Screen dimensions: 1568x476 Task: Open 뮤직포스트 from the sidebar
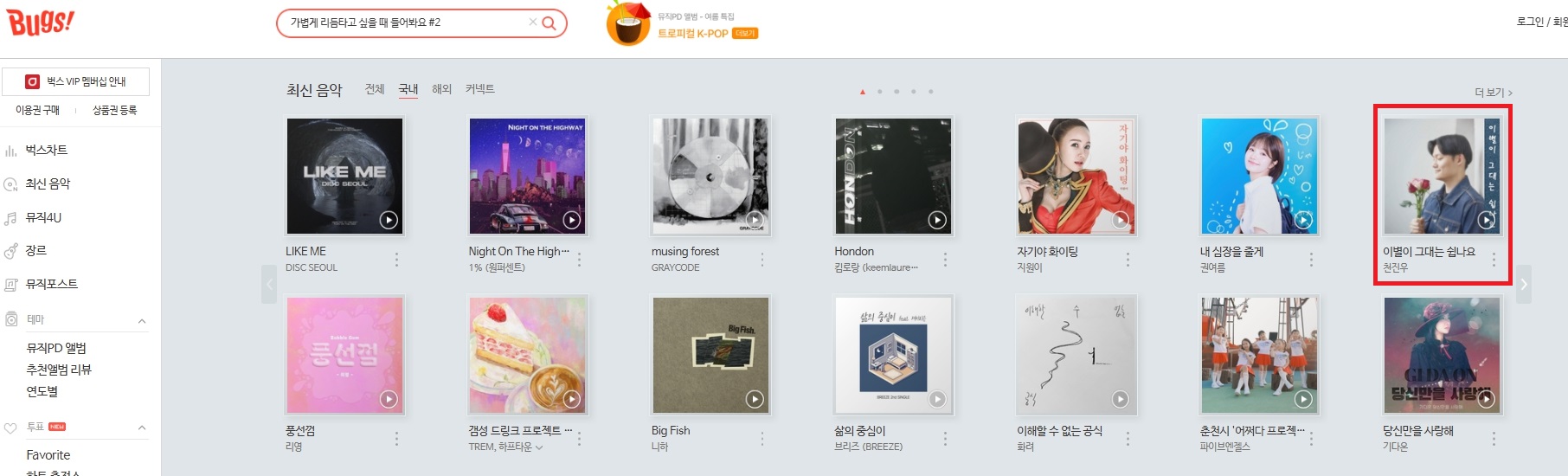(51, 284)
